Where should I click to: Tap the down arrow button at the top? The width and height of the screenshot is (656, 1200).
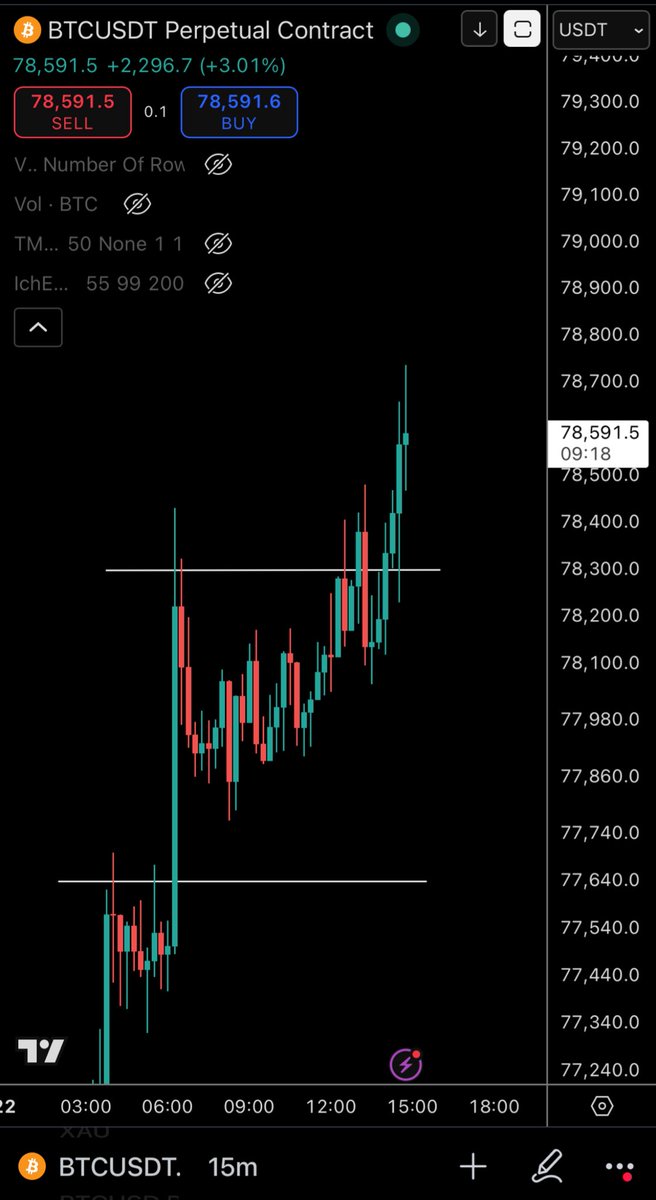[x=480, y=30]
